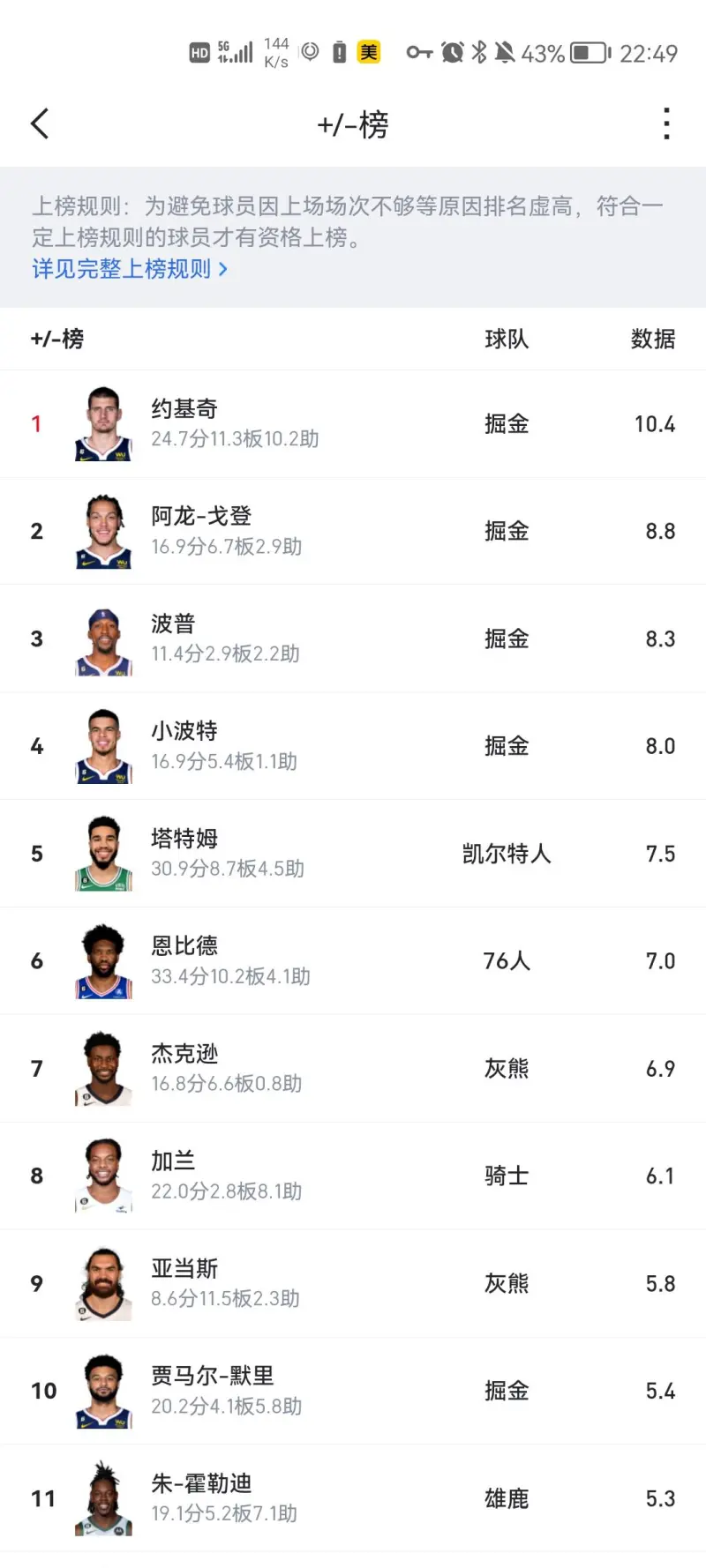View 小波特's player details
The width and height of the screenshot is (706, 1568).
pyautogui.click(x=353, y=746)
